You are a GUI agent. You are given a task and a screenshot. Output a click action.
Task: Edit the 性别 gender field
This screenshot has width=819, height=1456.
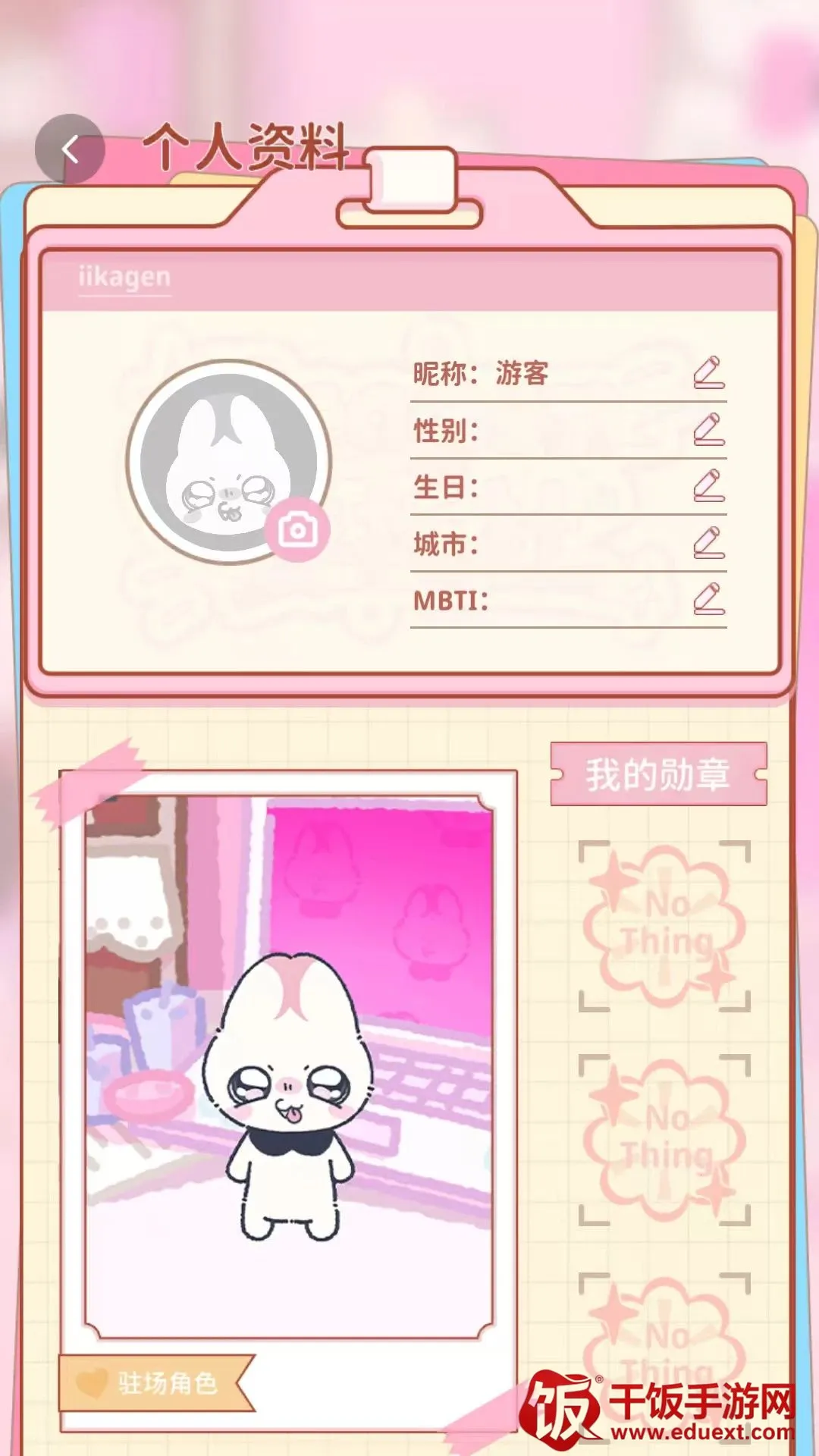[709, 429]
